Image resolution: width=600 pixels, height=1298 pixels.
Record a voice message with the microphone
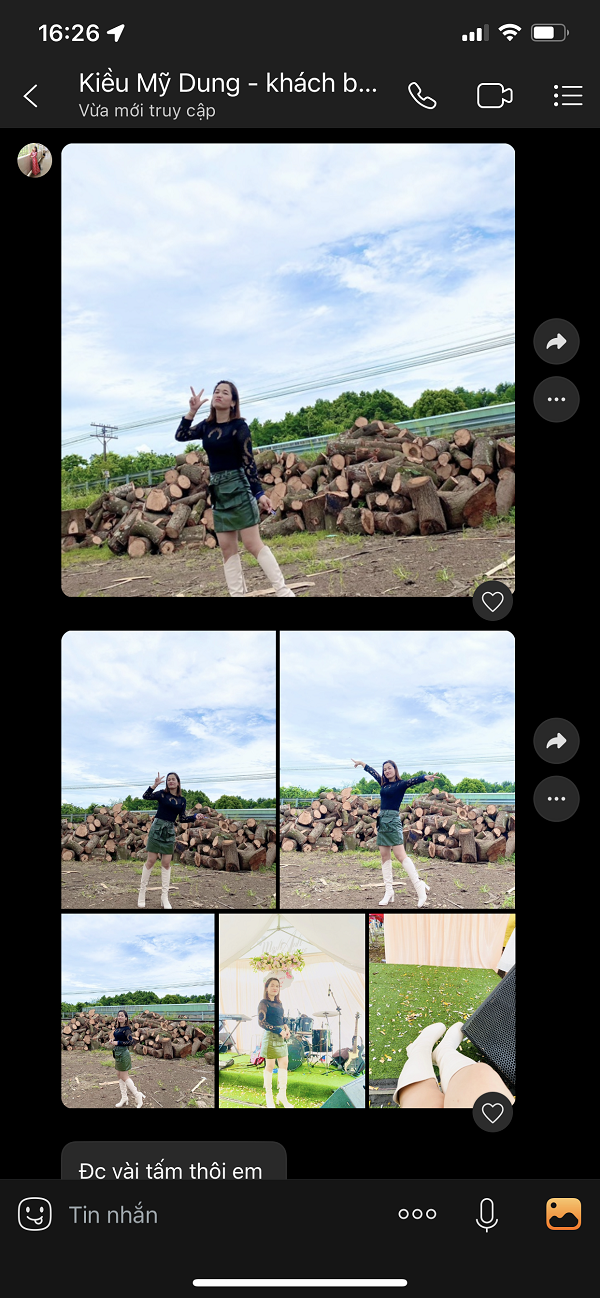(487, 1214)
